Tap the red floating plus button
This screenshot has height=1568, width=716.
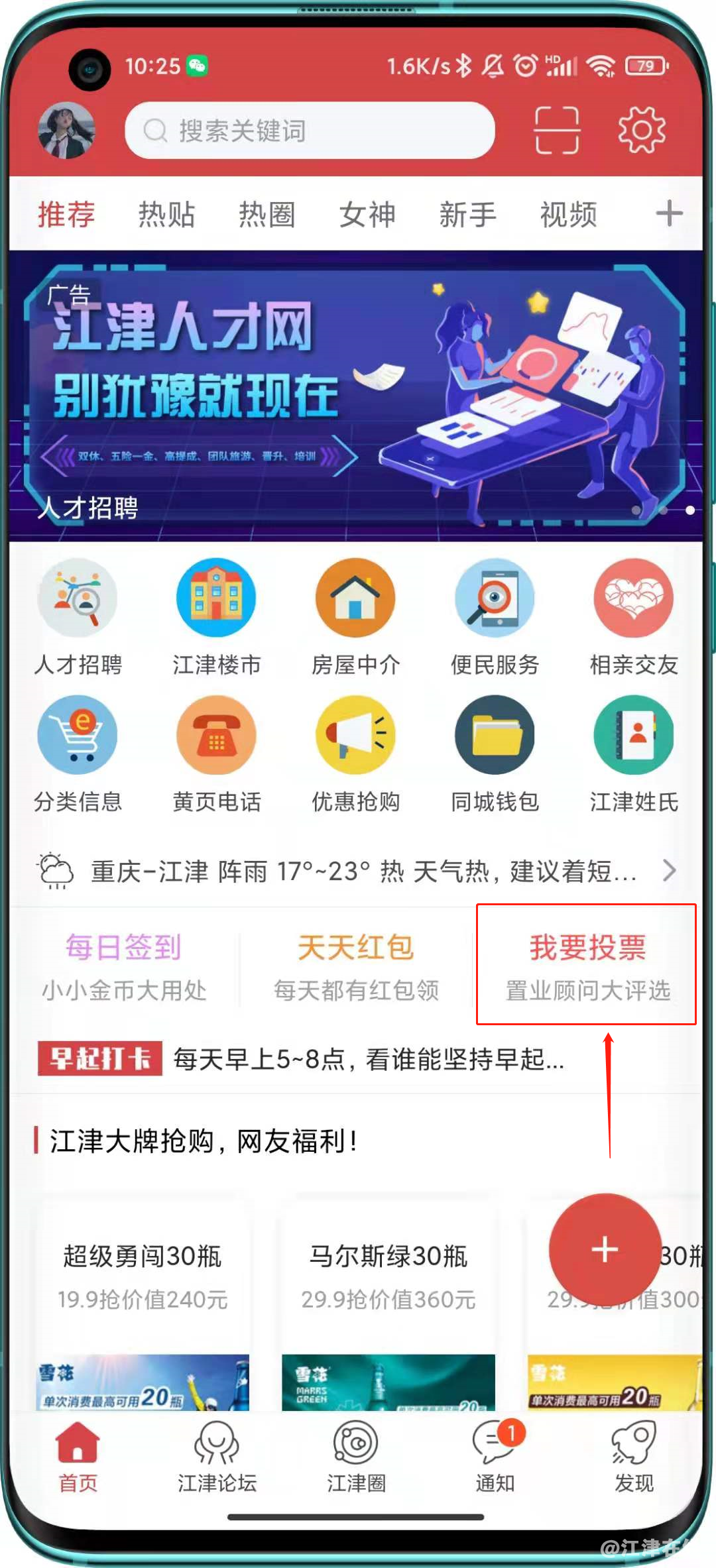(605, 1250)
